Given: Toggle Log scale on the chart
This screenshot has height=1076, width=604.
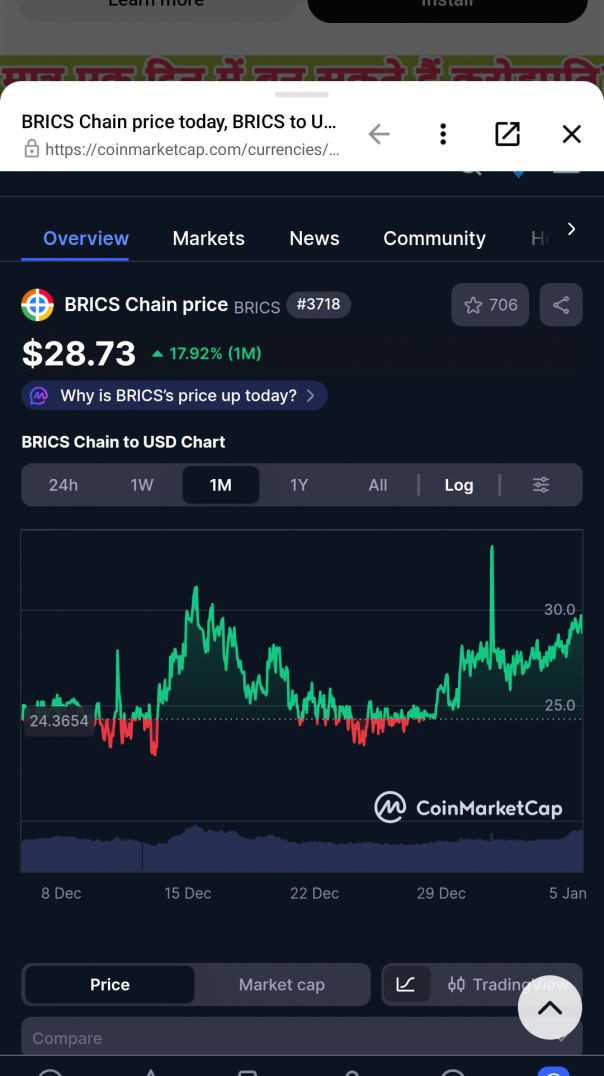Looking at the screenshot, I should click(x=458, y=485).
